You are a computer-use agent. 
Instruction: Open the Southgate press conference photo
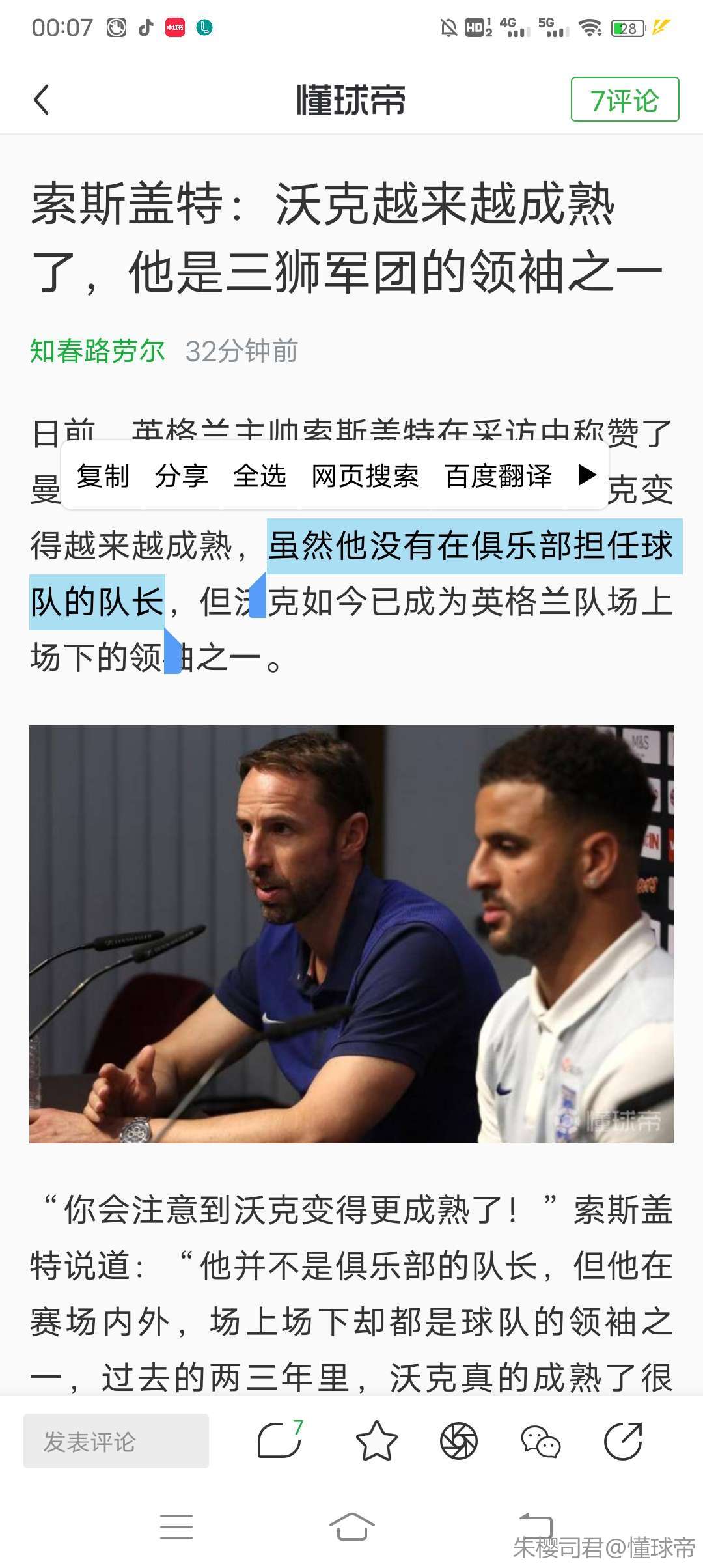pyautogui.click(x=351, y=934)
